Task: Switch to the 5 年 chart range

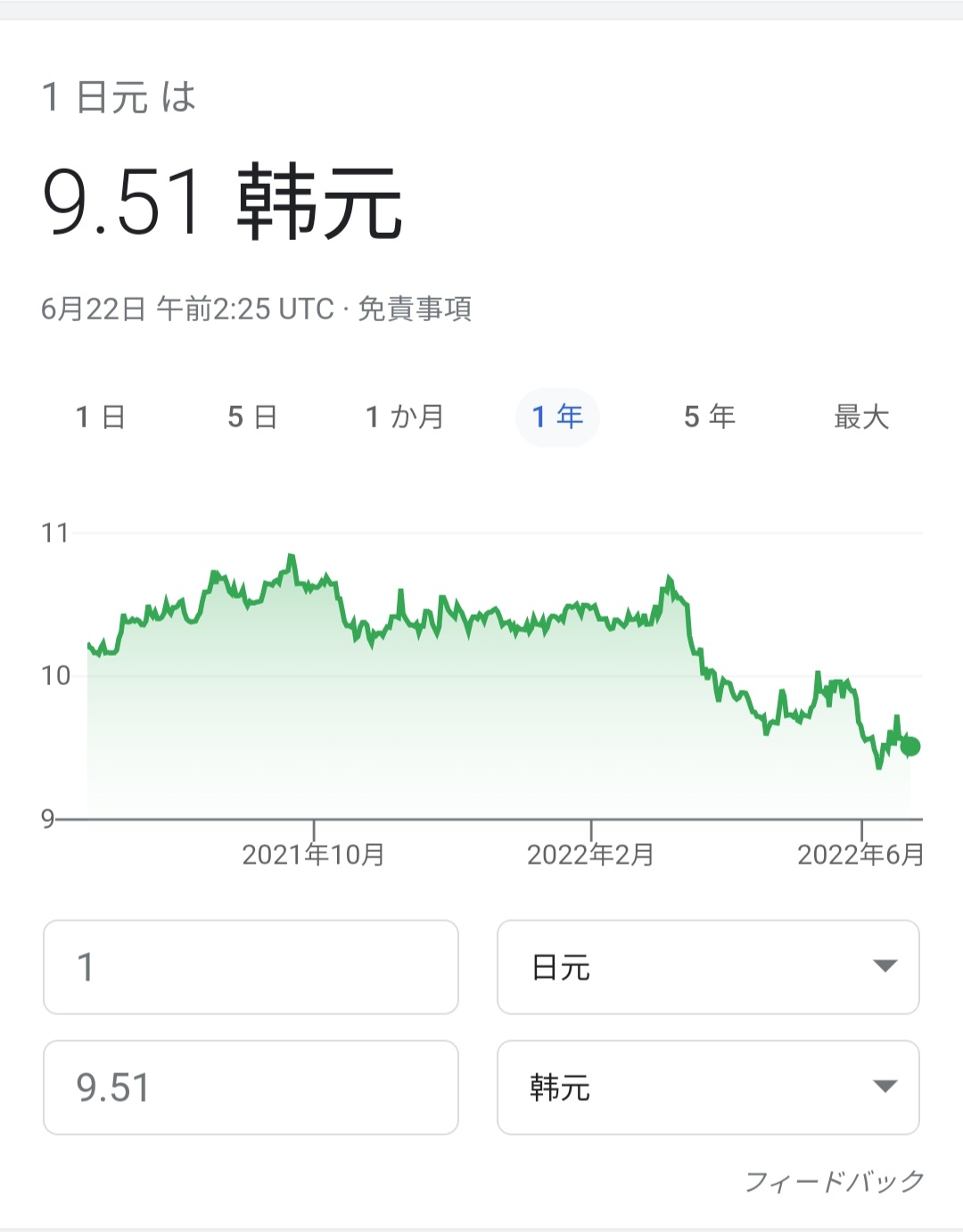Action: (710, 417)
